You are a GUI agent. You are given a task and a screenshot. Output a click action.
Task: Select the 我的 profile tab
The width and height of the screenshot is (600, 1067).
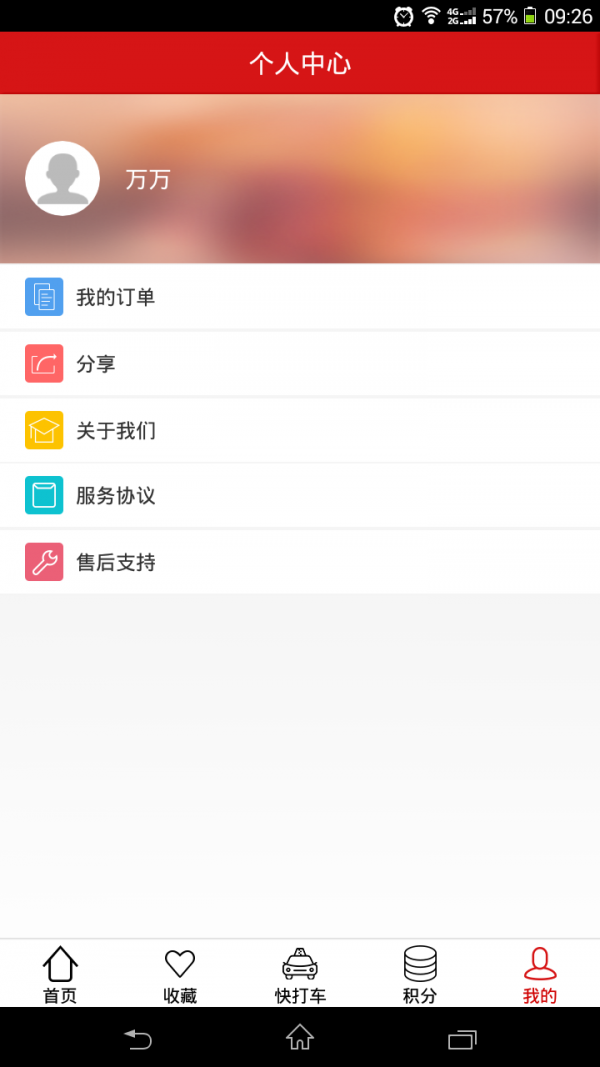coord(540,974)
